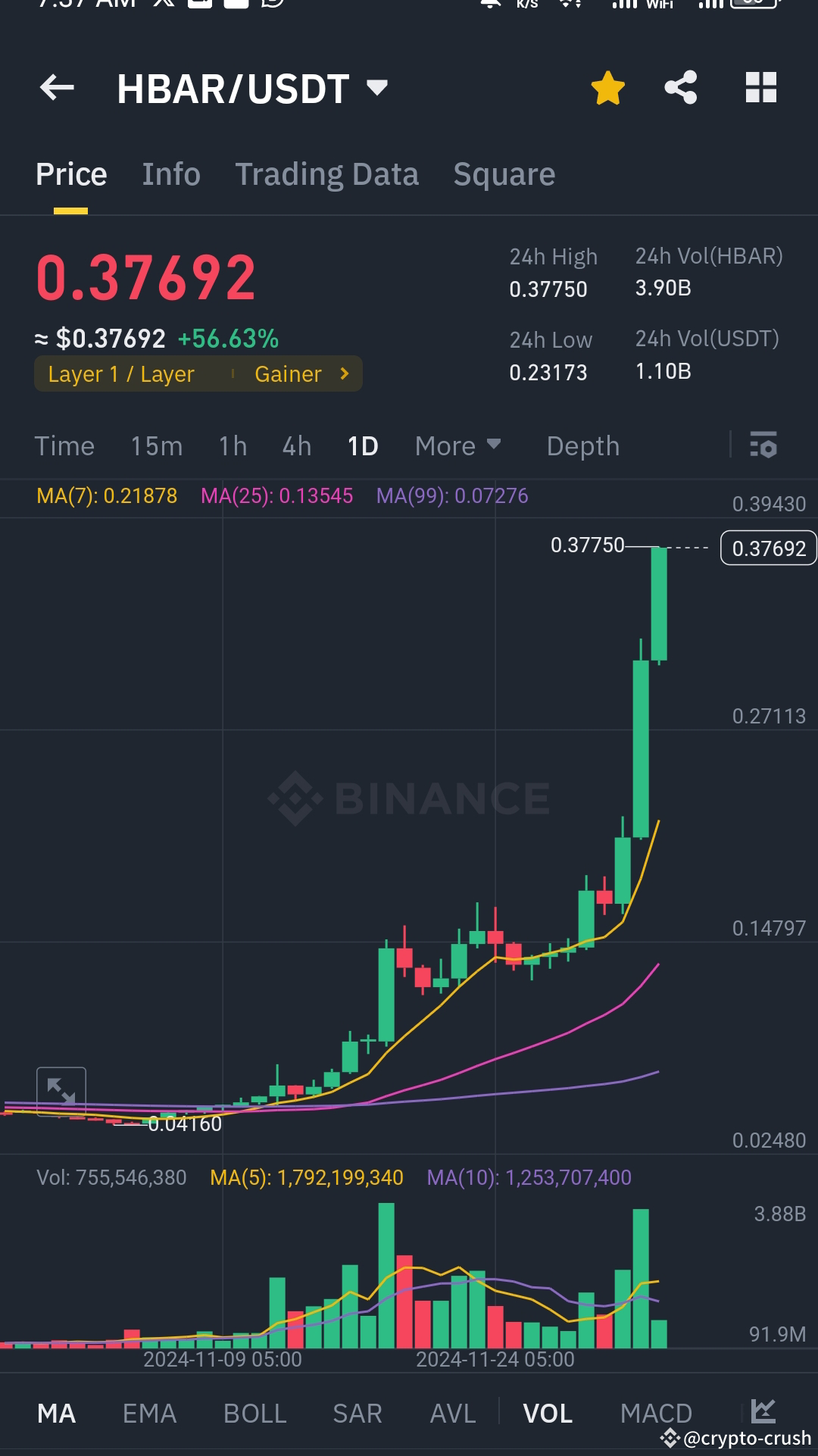
Task: Open chart settings icon beside Depth
Action: coord(764,445)
